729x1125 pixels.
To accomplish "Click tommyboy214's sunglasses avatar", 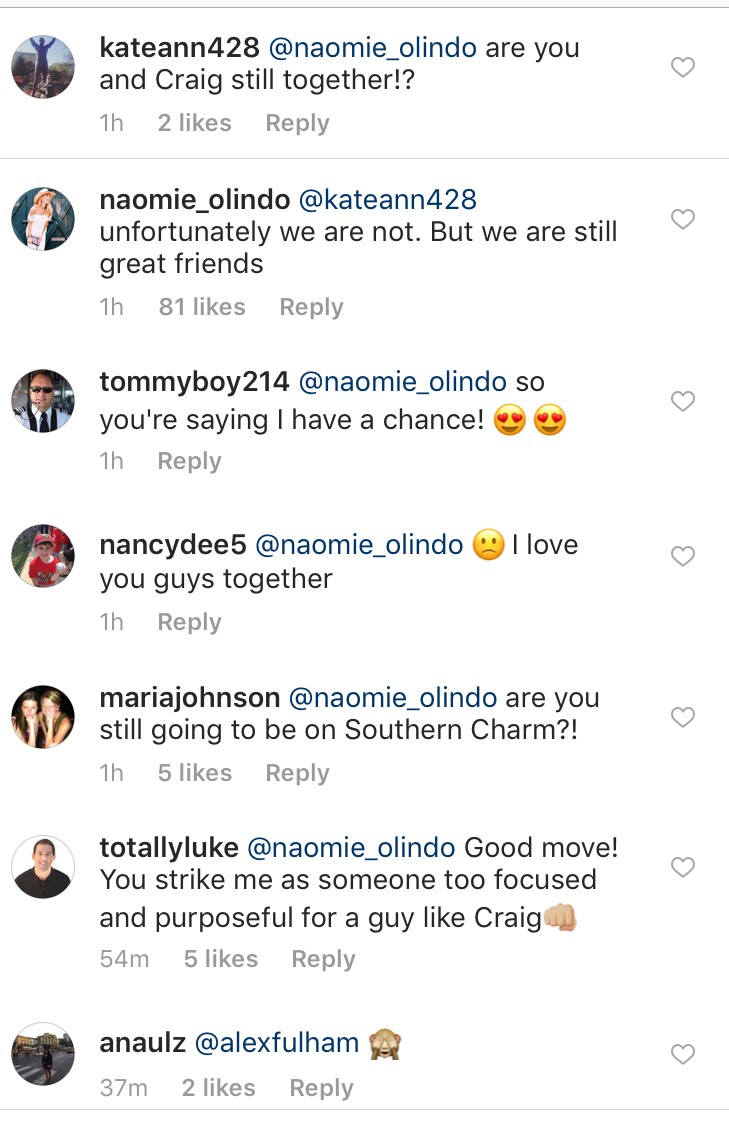I will [43, 401].
